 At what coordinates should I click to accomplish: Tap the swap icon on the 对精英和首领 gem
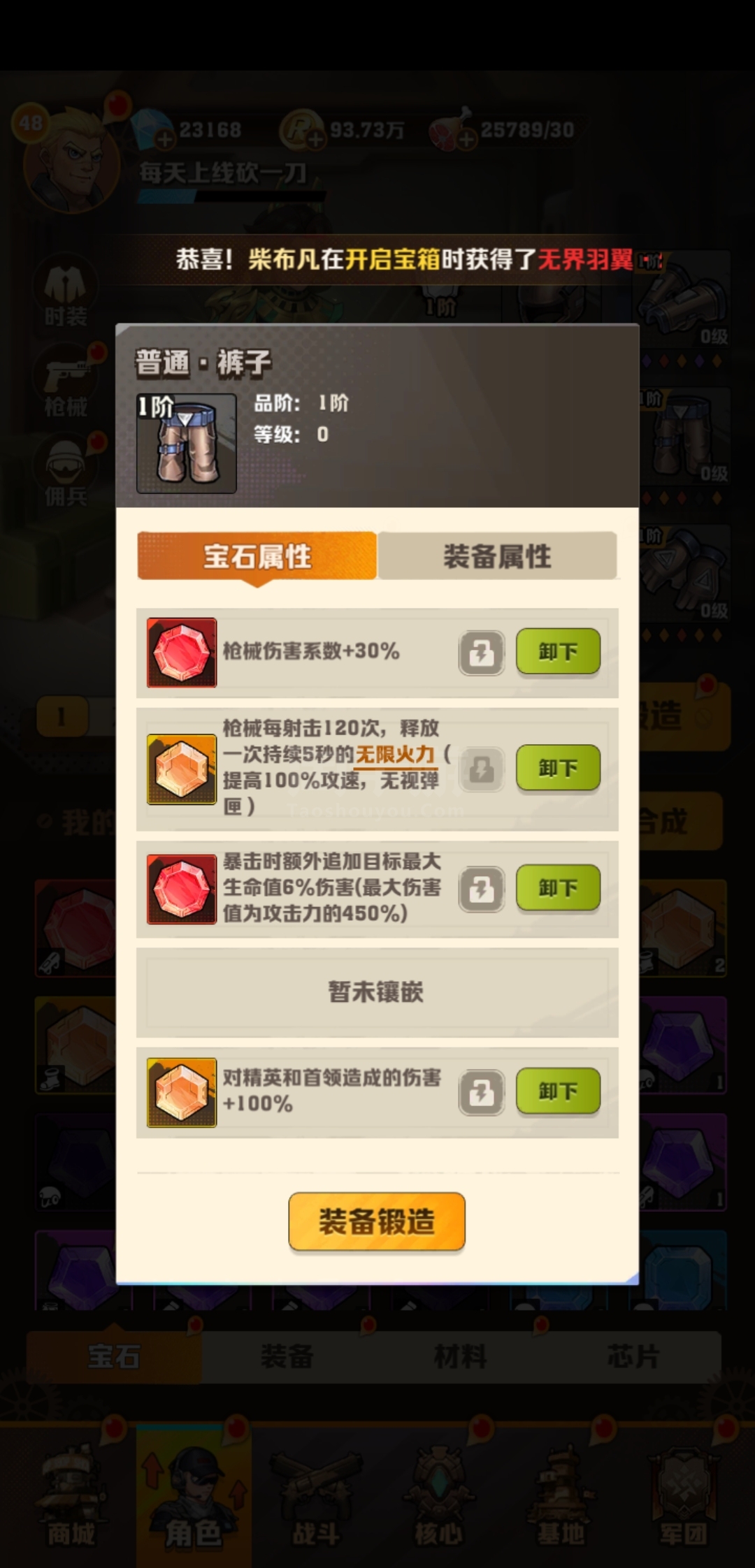[482, 1092]
